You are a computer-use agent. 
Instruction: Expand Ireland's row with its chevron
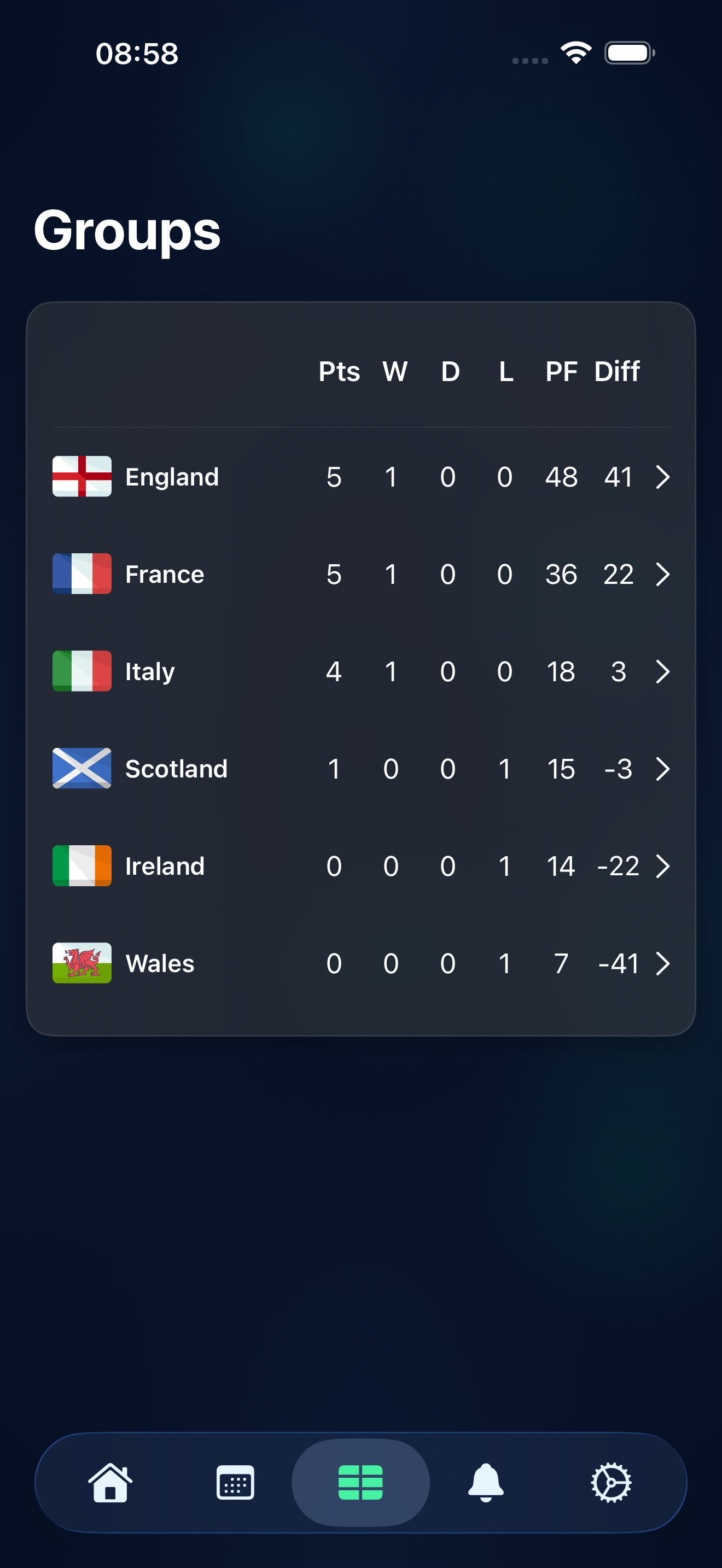coord(663,866)
